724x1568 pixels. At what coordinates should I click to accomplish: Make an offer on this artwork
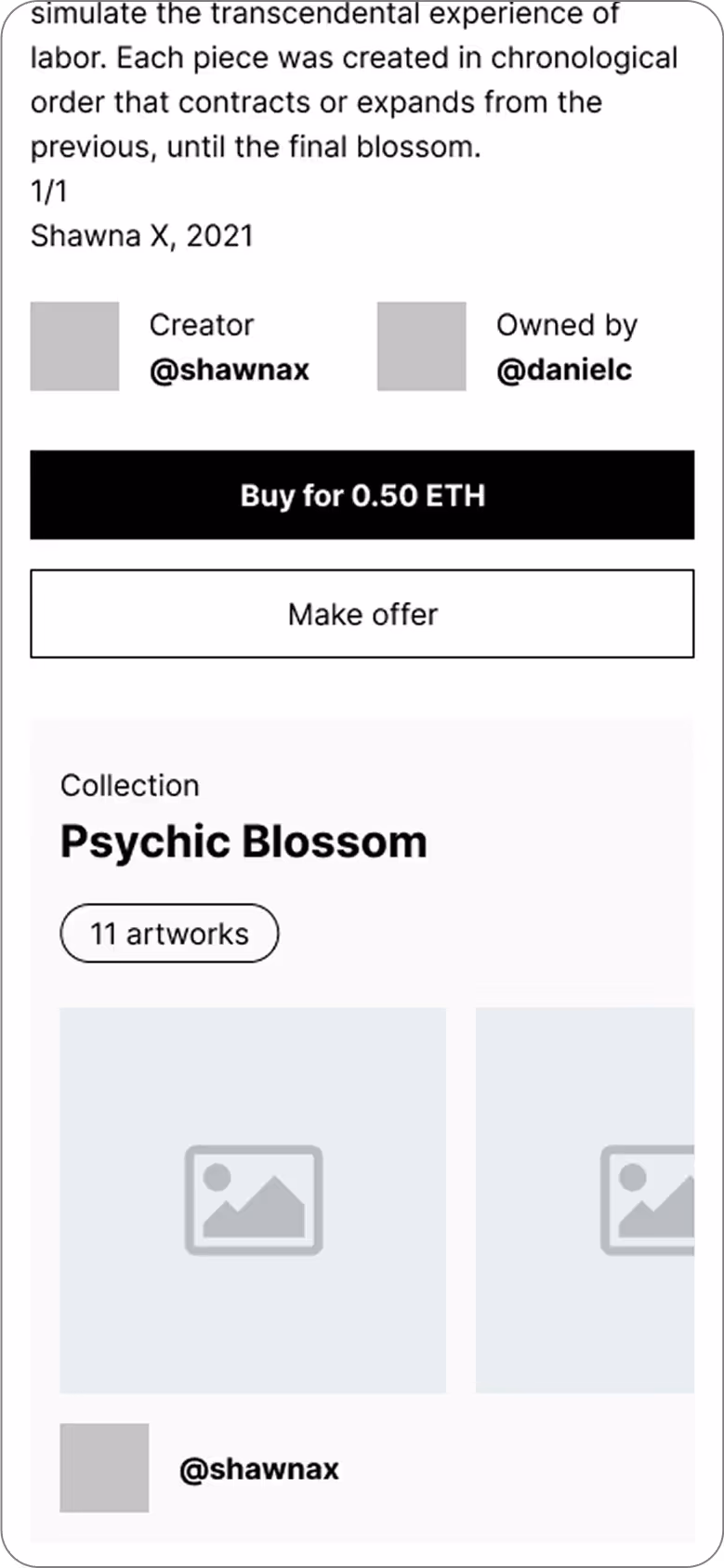[x=362, y=614]
